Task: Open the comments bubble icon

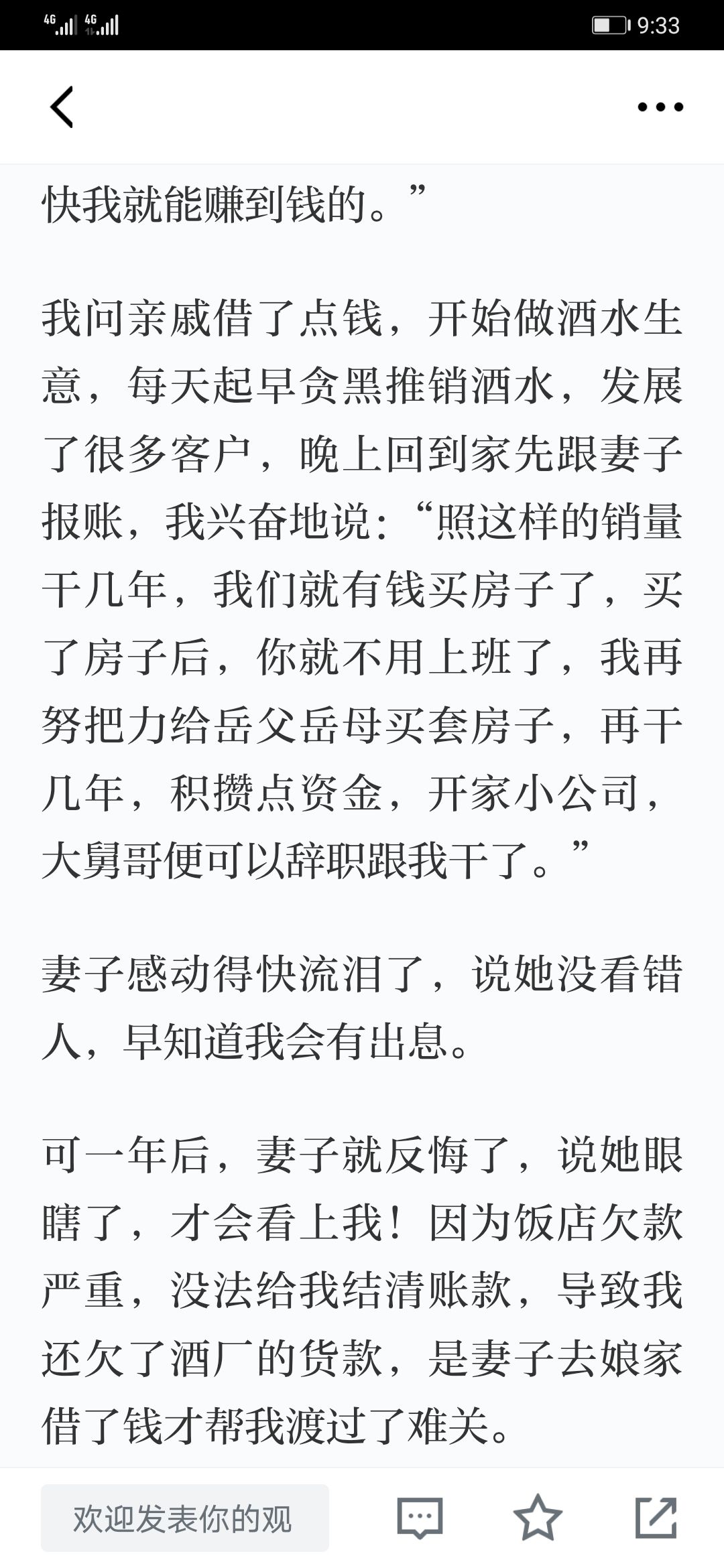Action: click(x=420, y=1518)
